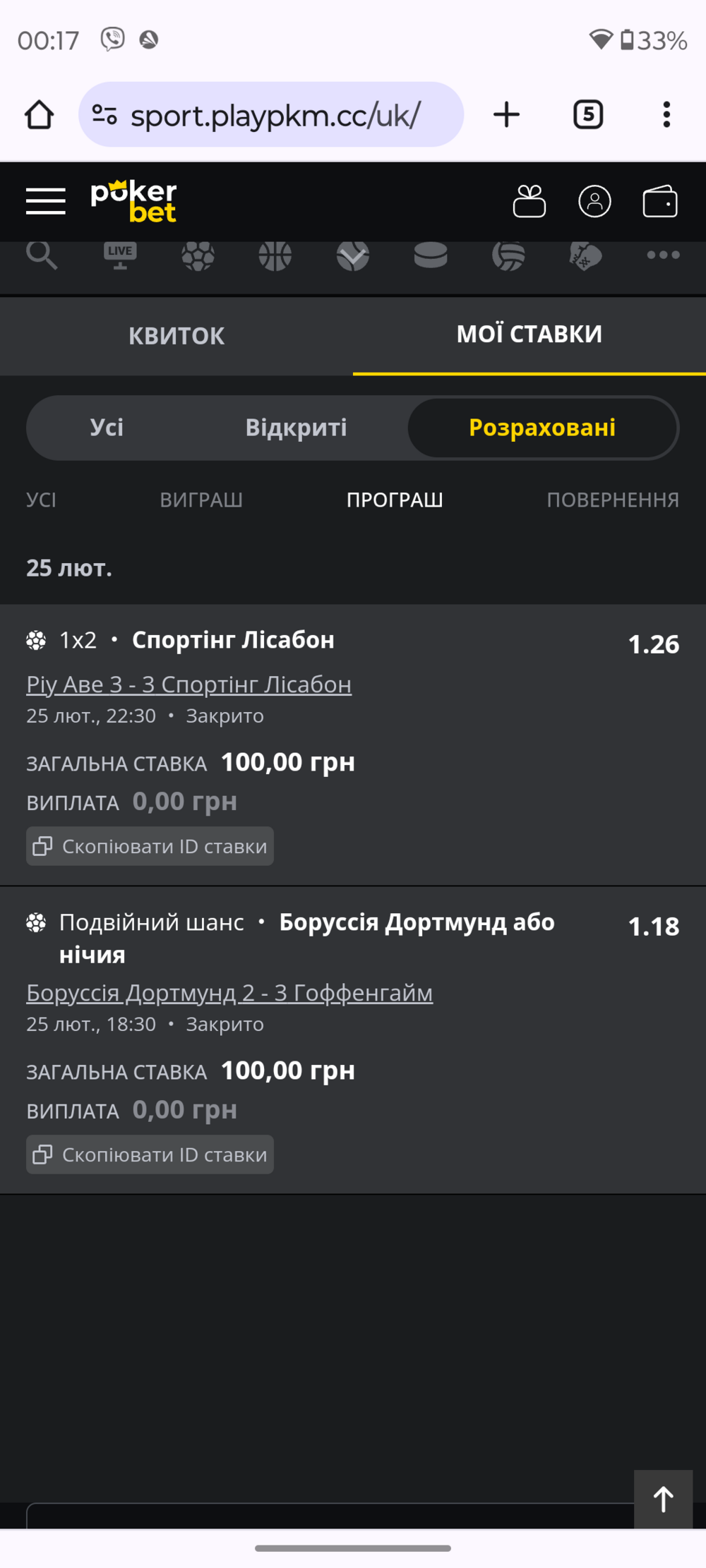Open the Боруссія Дортмунд - Гоффенгайм match link

coord(229,993)
